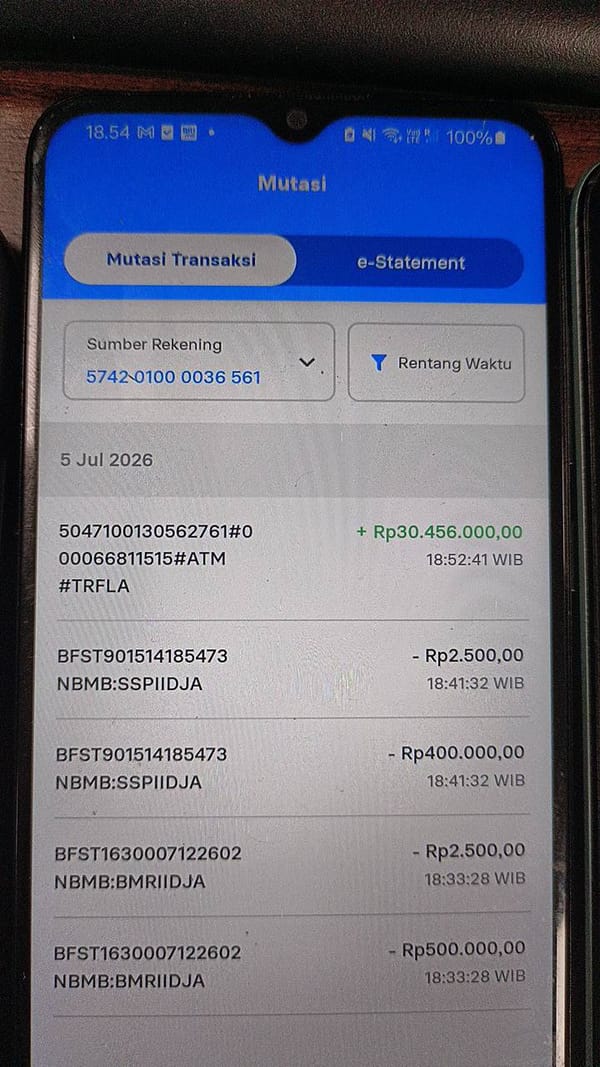Open the Rp400.000,00 SSPIIDJA transaction

pos(290,767)
